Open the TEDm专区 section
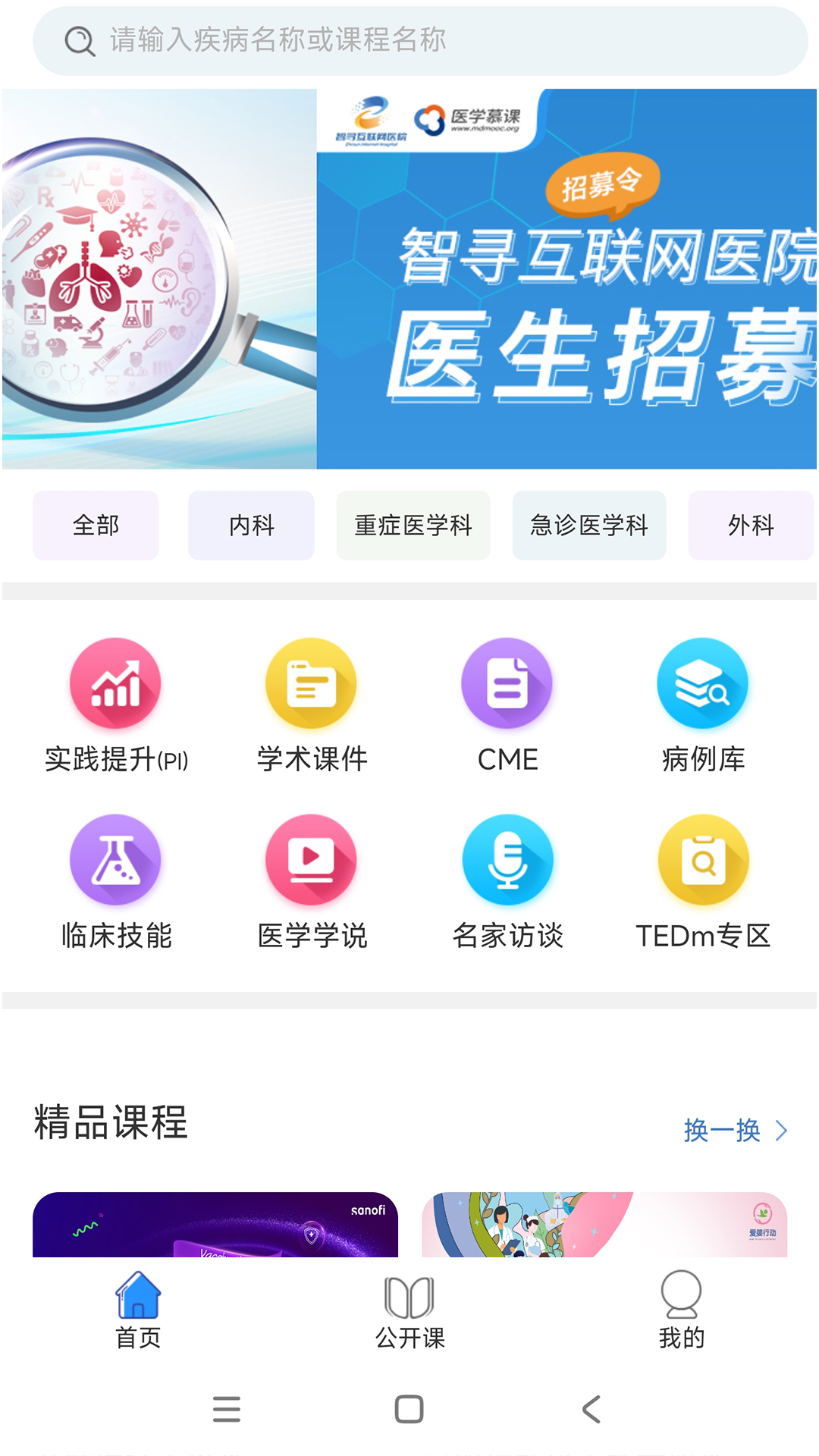 pos(703,883)
